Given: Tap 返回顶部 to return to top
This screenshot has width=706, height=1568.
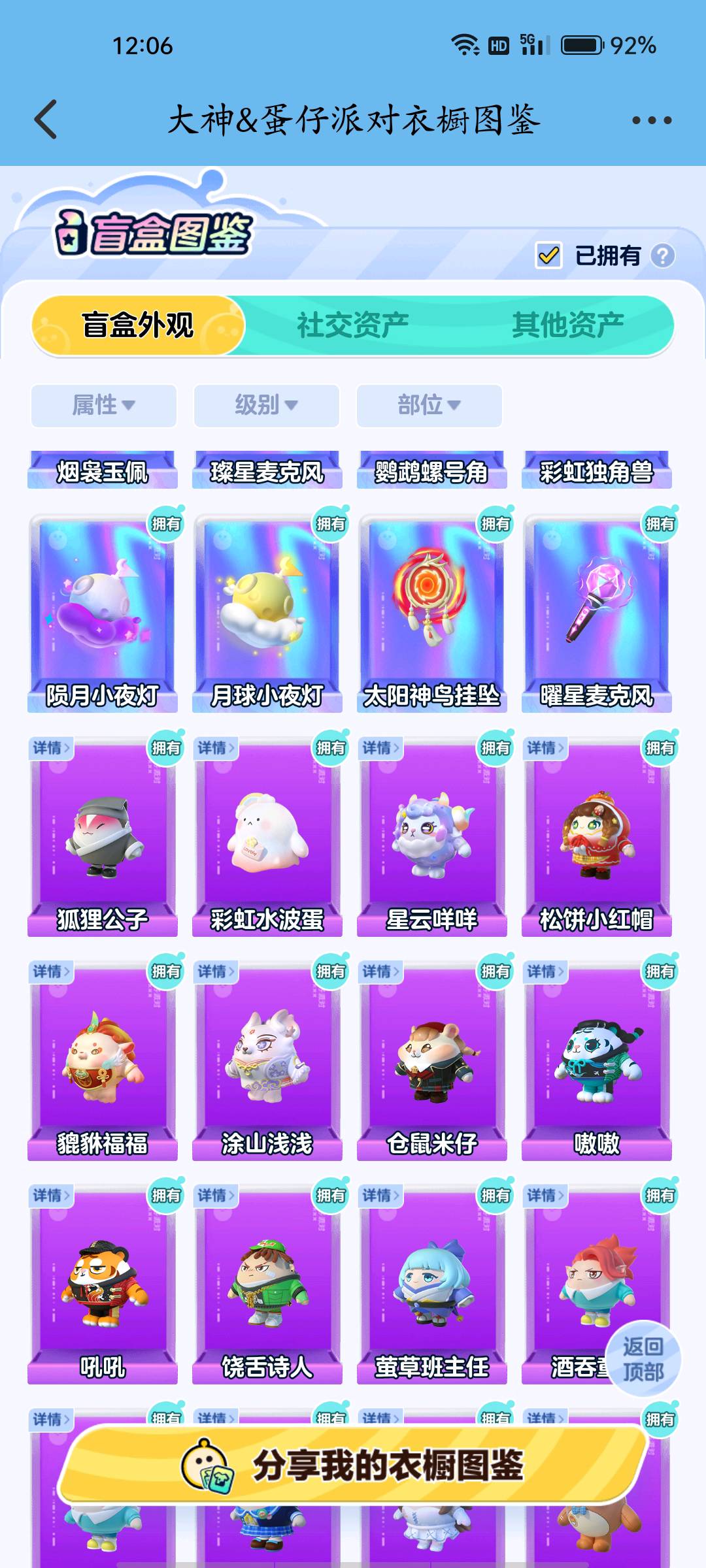Looking at the screenshot, I should pos(643,1359).
